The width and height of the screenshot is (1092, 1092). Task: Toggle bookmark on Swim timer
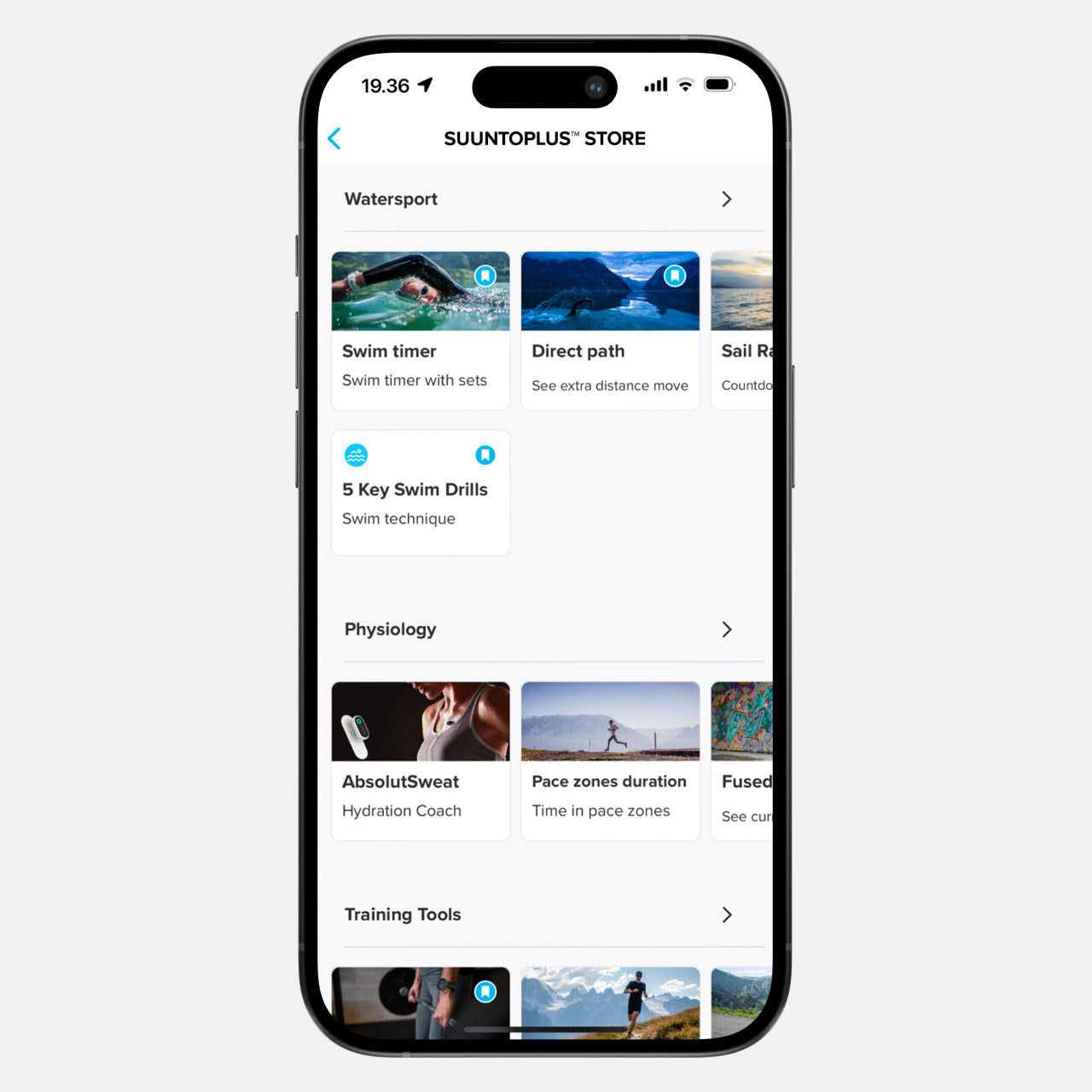click(x=485, y=276)
